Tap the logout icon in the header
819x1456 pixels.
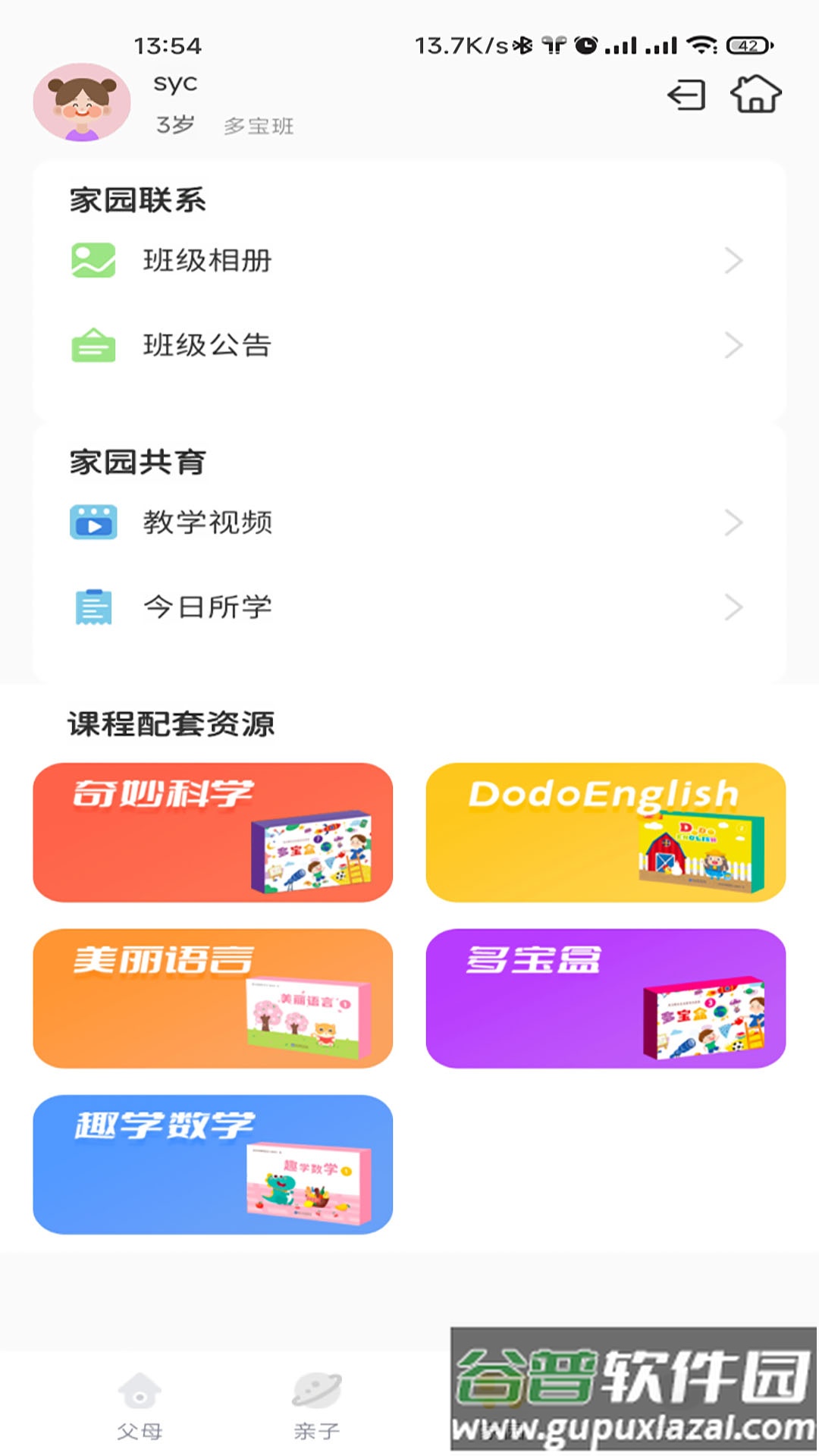pyautogui.click(x=686, y=96)
